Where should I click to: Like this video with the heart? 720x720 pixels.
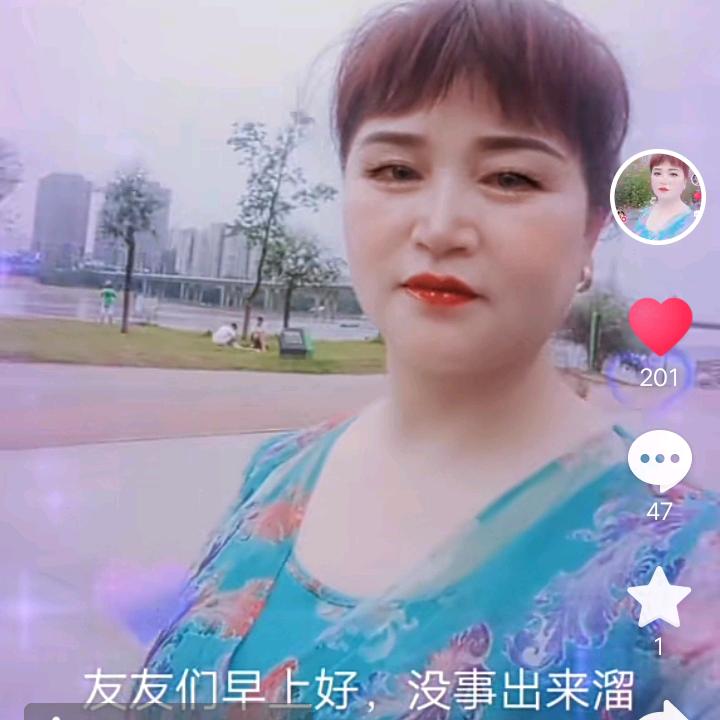click(660, 327)
